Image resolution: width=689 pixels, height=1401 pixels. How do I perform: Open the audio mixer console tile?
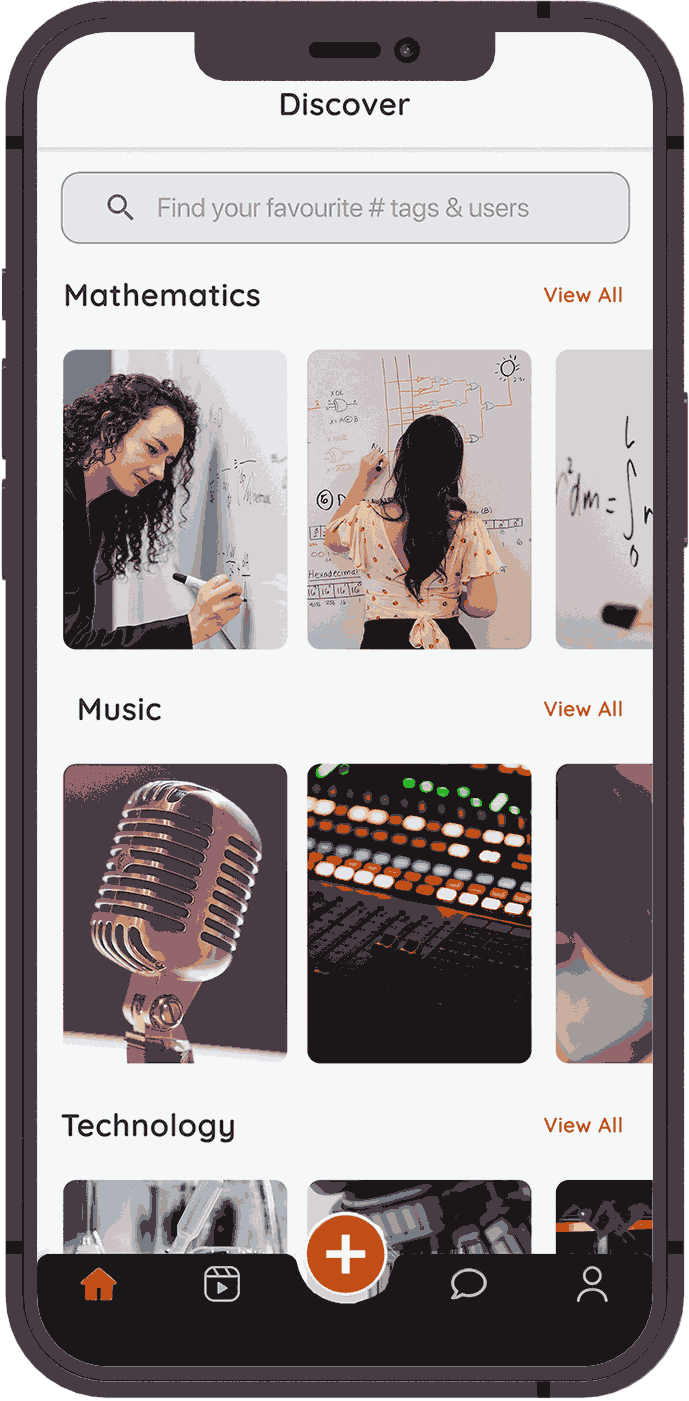click(x=419, y=913)
